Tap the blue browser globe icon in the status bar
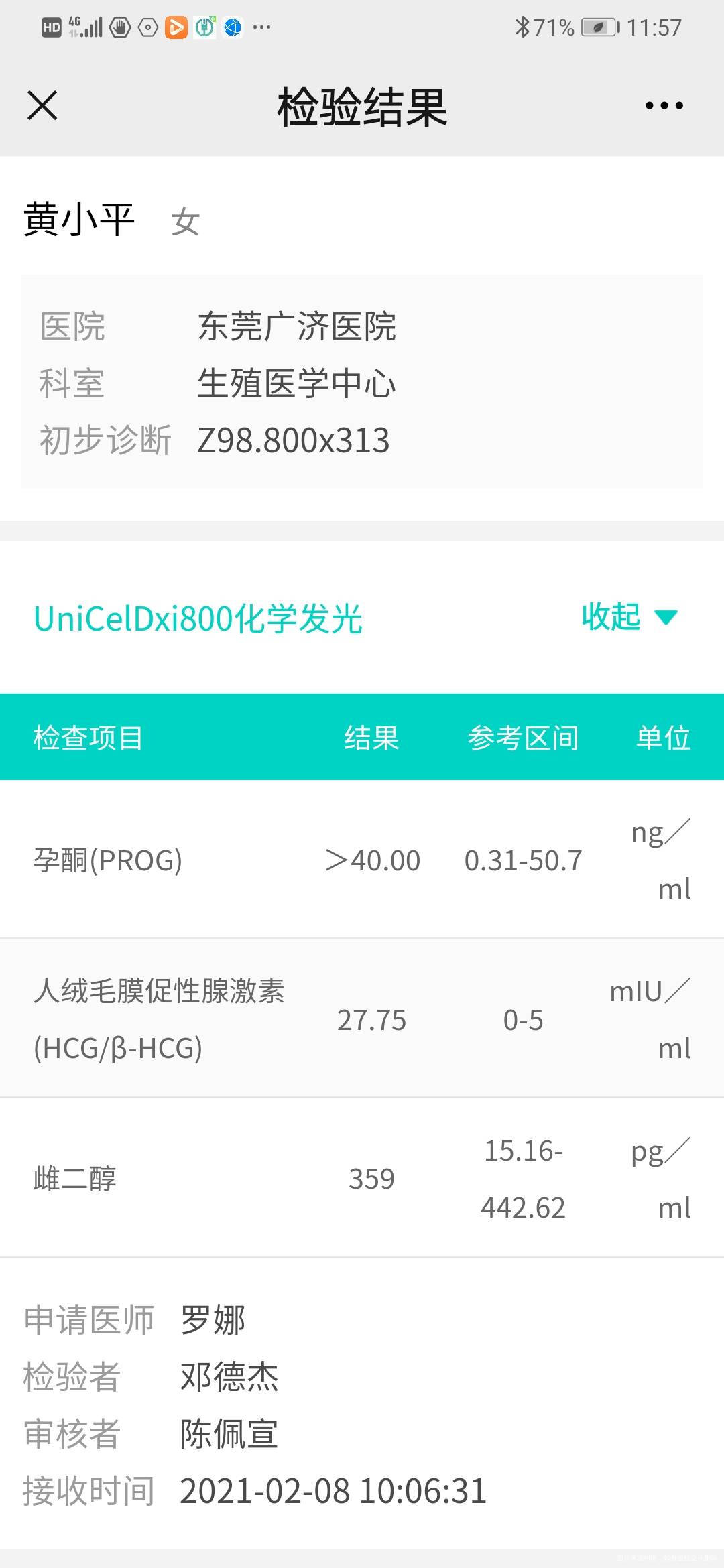 point(231,28)
